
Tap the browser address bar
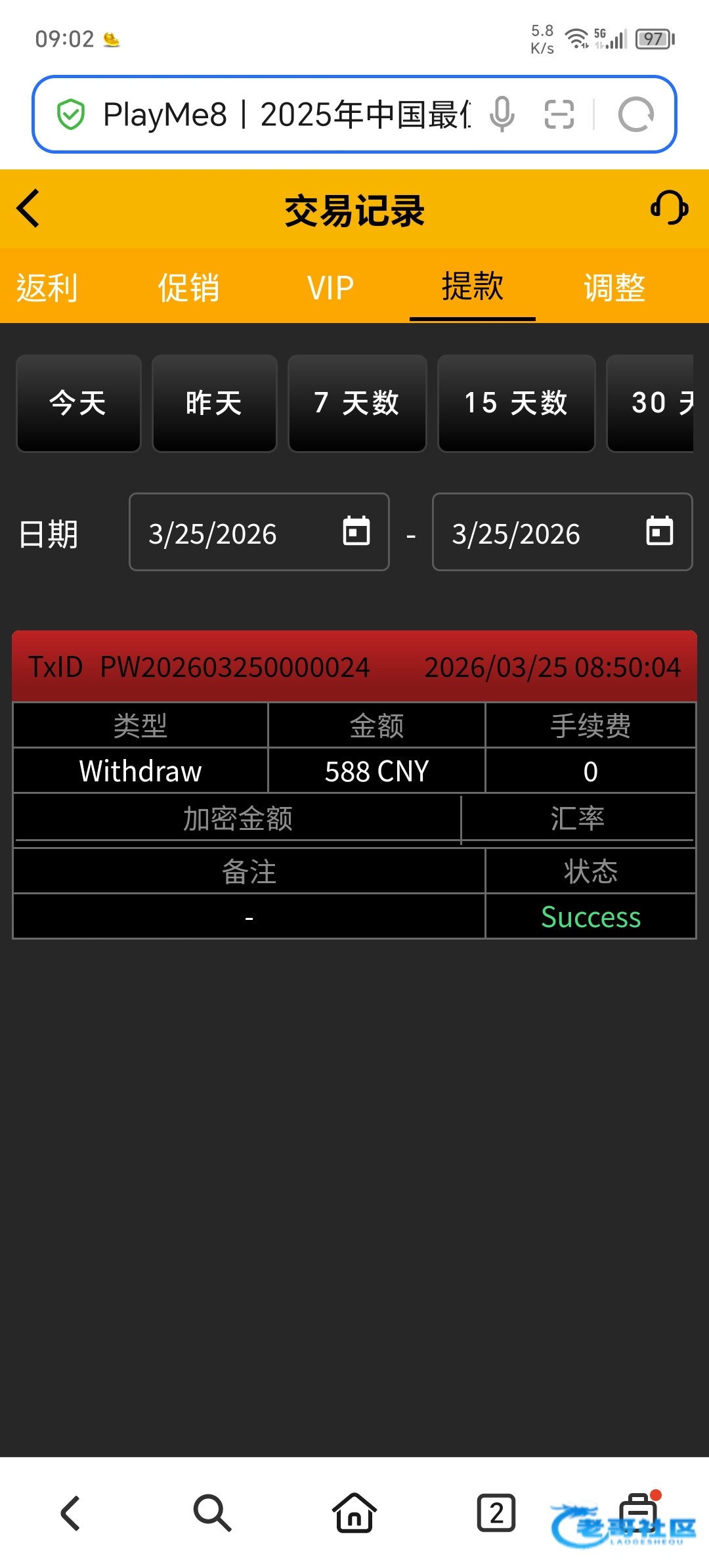tap(286, 114)
